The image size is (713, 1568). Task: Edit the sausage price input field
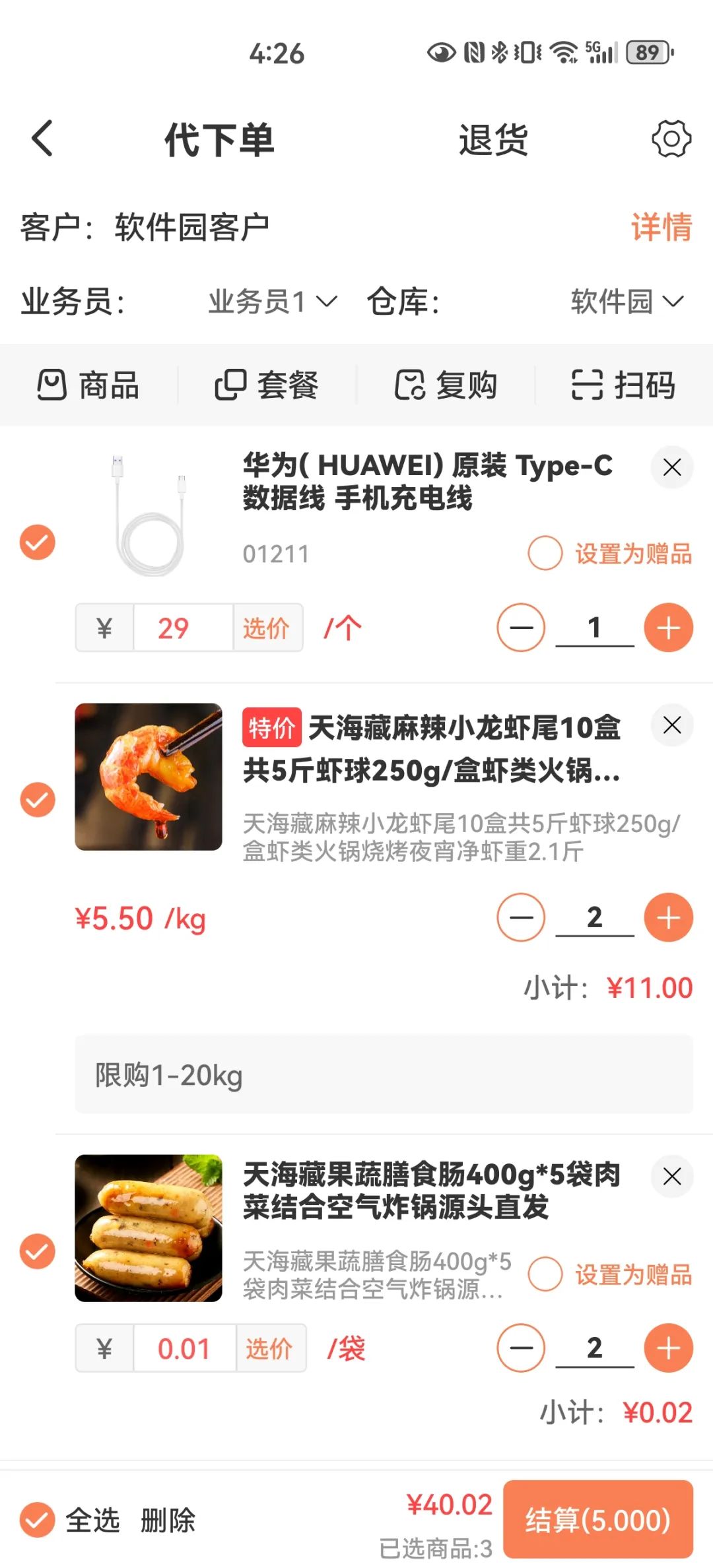click(x=184, y=1348)
